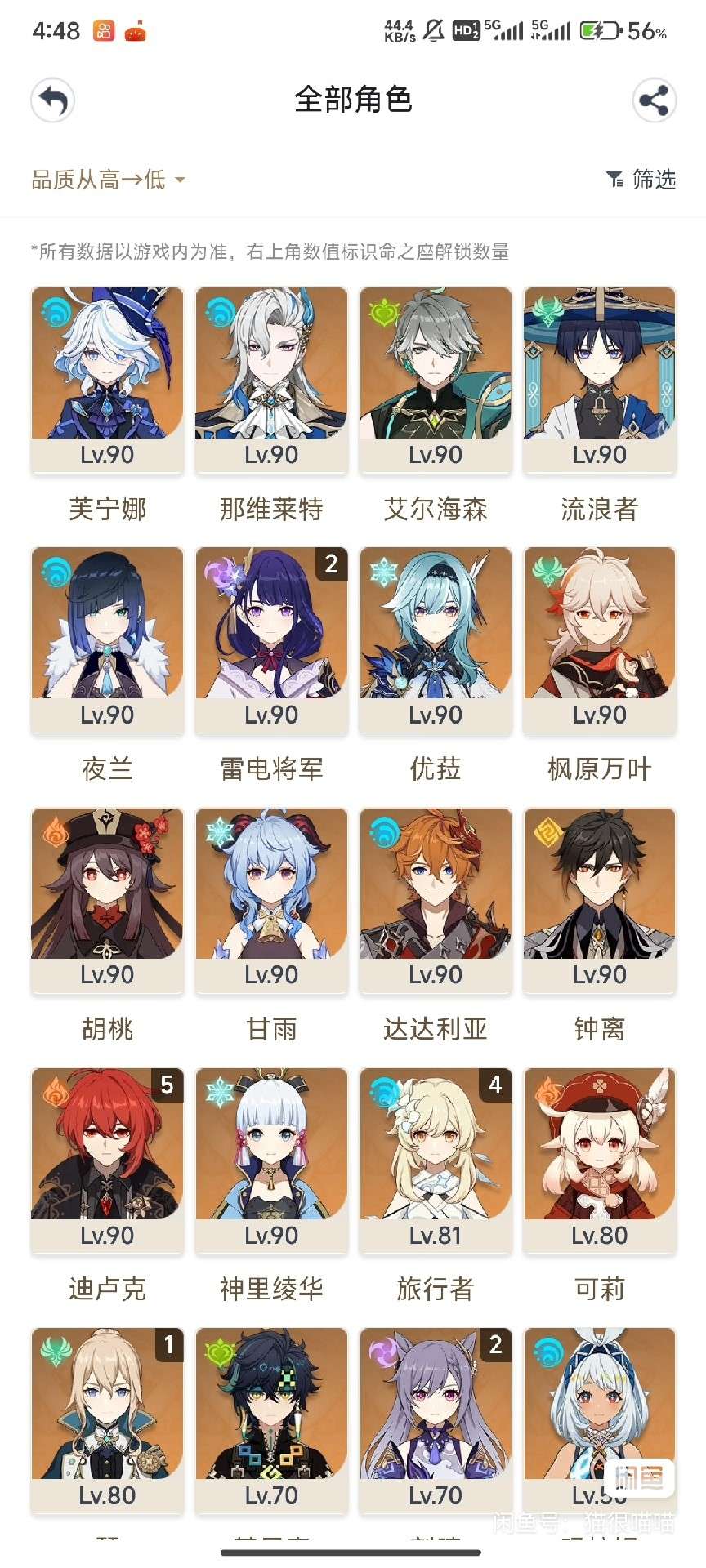This screenshot has height=1568, width=706.
Task: Open the 品质从高→低 sort dropdown
Action: click(x=108, y=180)
